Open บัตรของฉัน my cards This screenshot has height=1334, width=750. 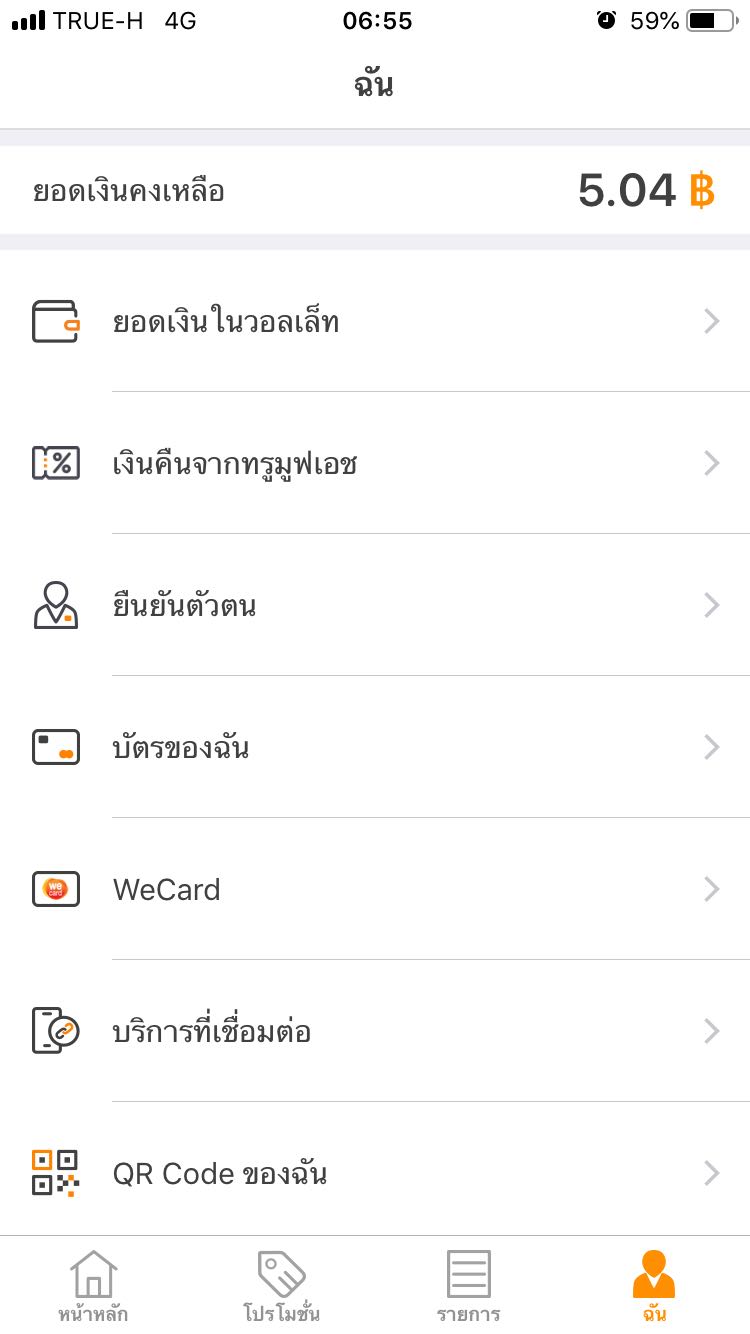tap(375, 747)
